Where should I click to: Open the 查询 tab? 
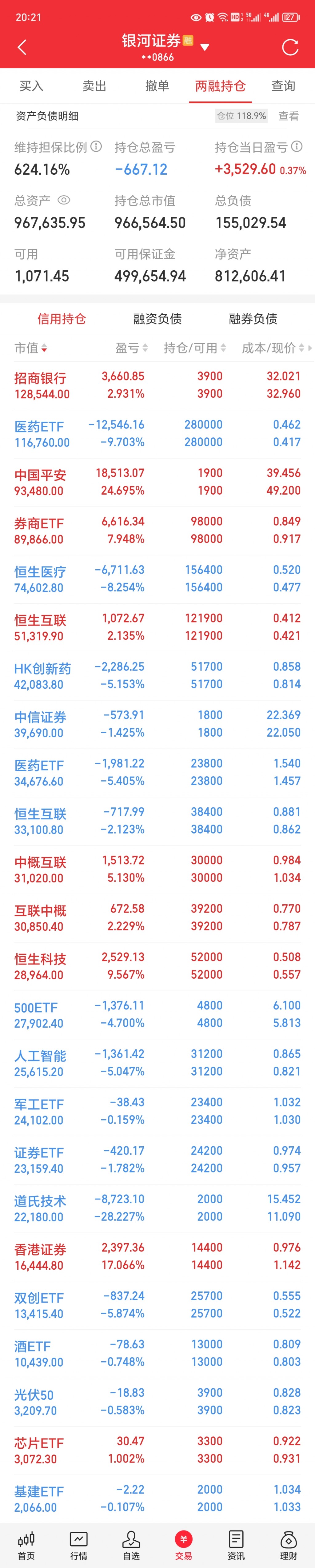pyautogui.click(x=283, y=86)
